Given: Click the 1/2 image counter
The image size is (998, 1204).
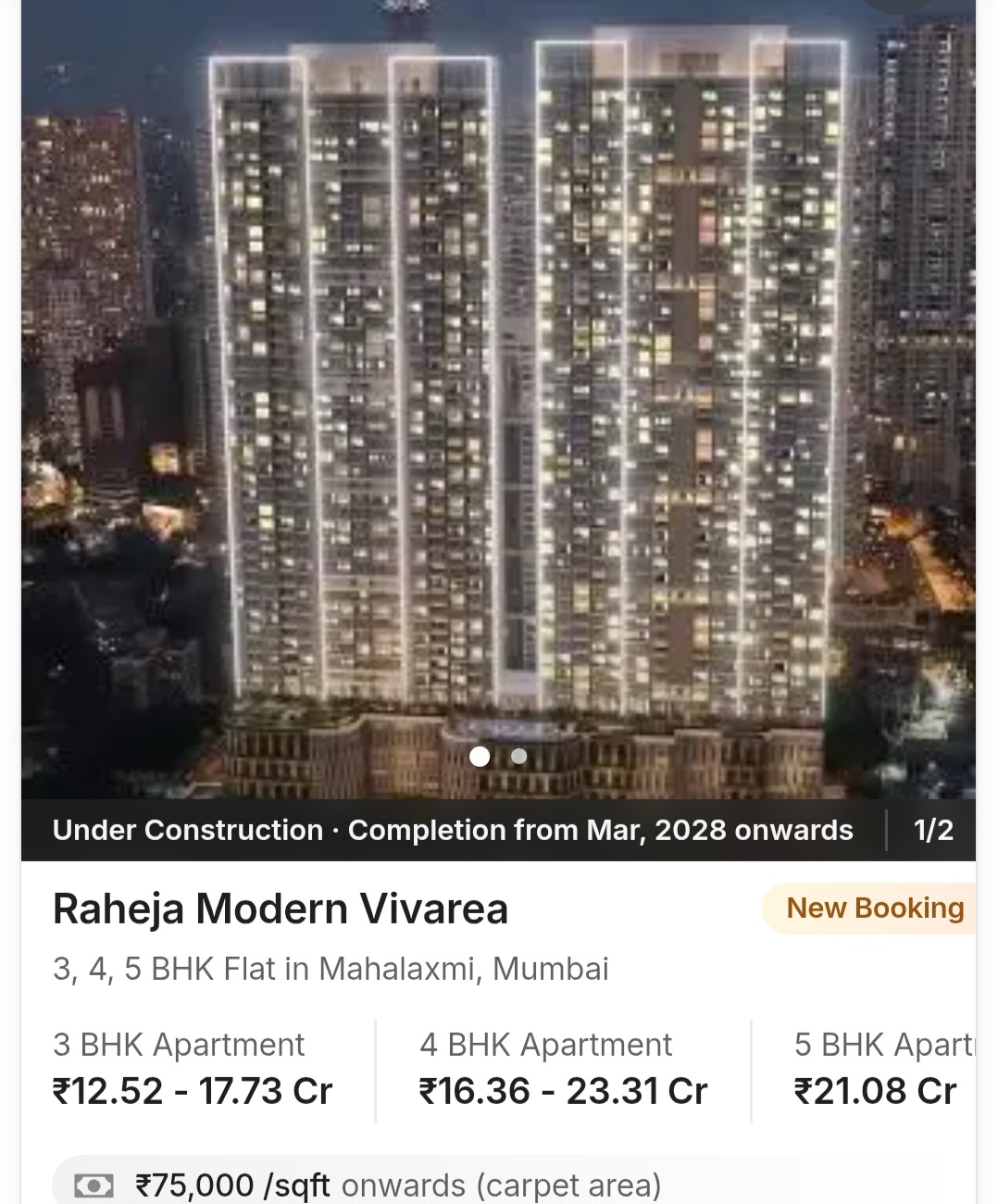Looking at the screenshot, I should tap(932, 830).
